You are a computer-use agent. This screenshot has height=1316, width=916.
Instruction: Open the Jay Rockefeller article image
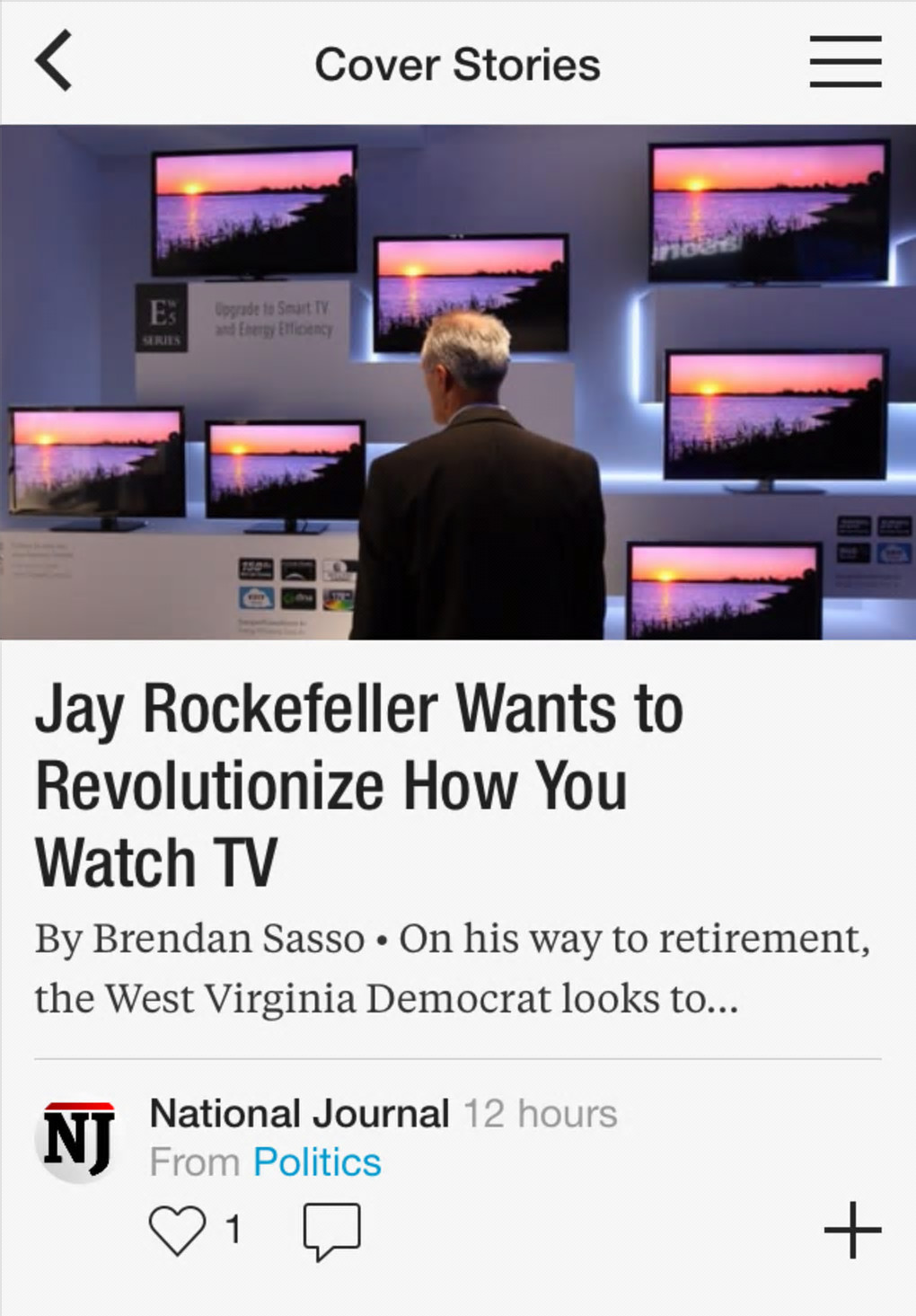click(x=458, y=382)
